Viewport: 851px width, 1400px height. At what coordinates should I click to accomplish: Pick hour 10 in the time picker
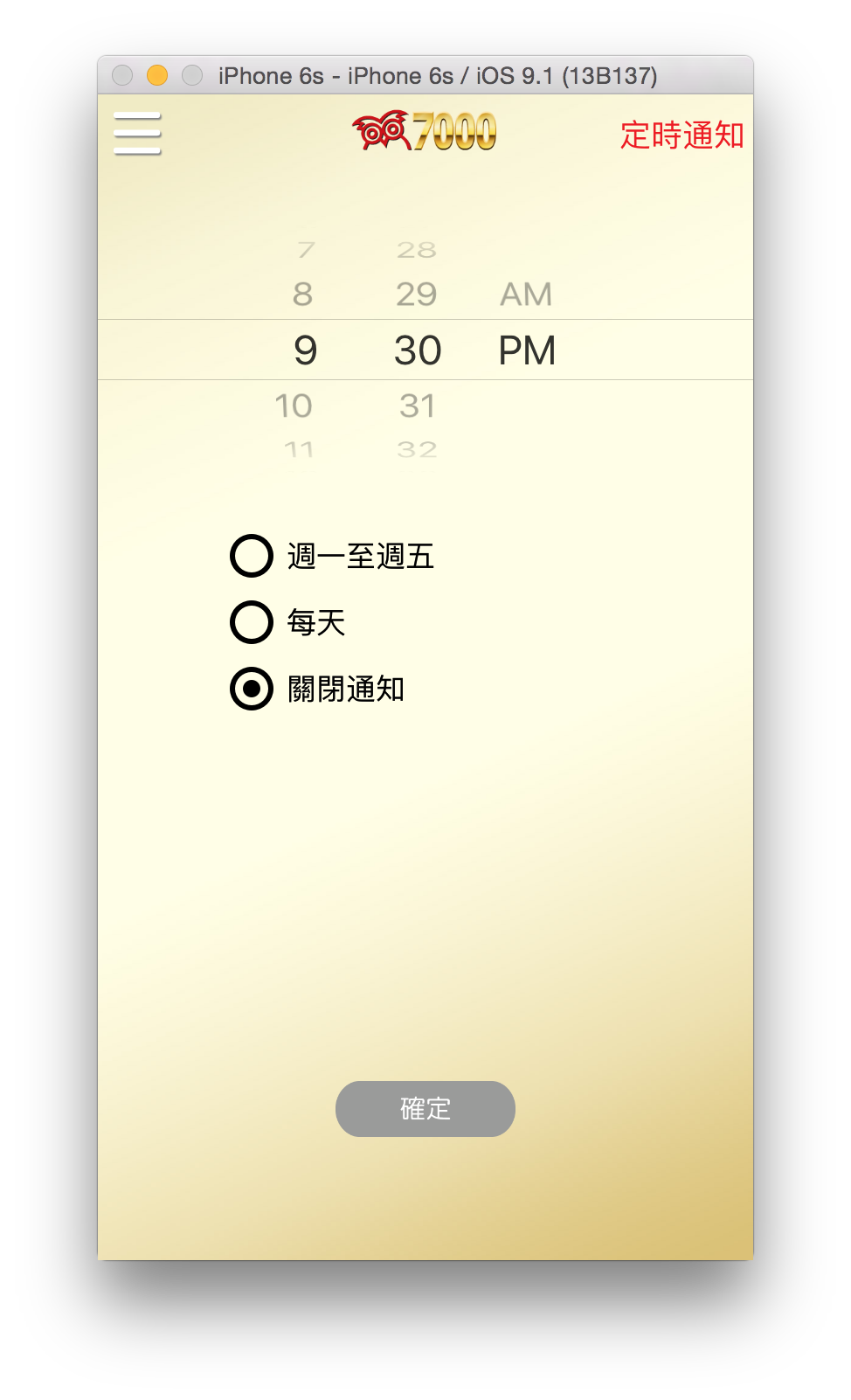click(x=294, y=405)
